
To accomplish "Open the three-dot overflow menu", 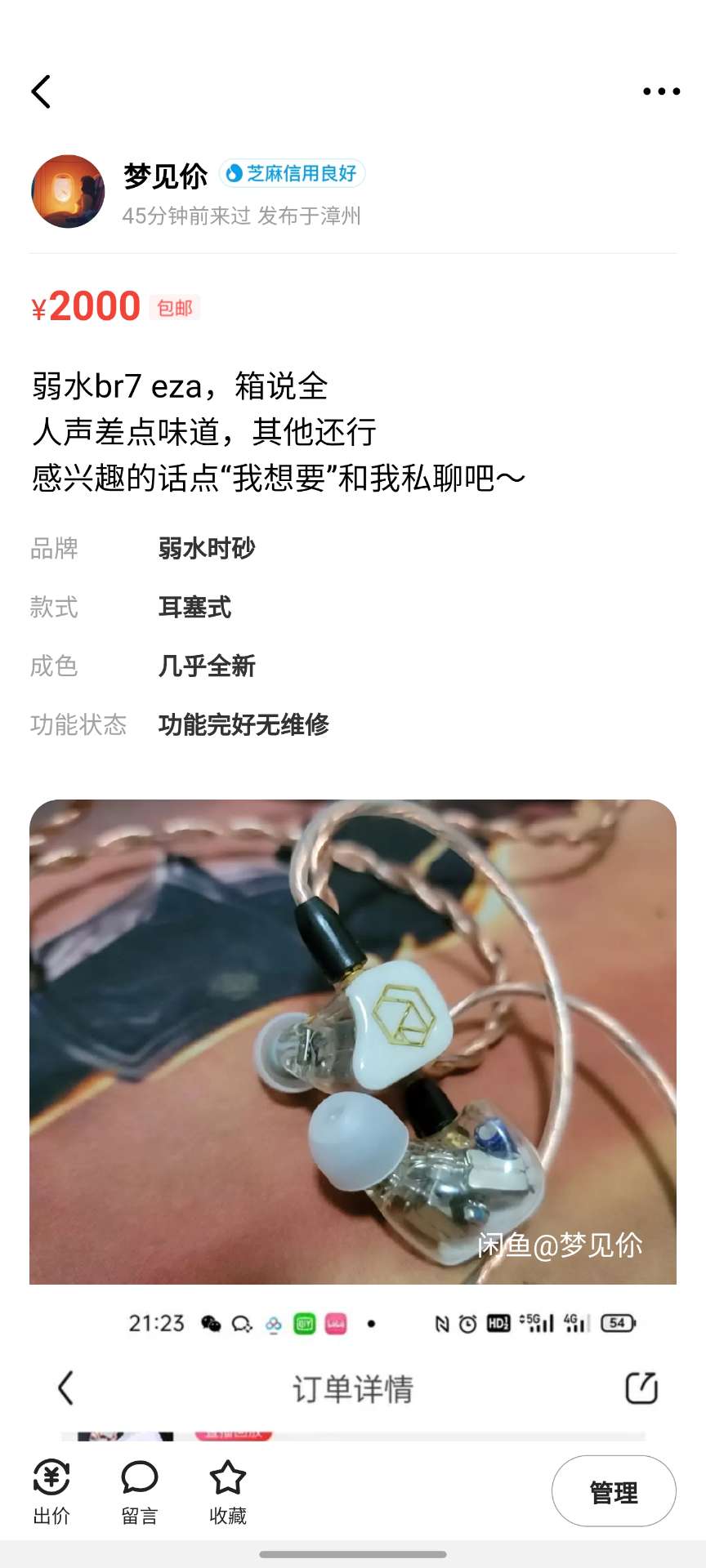I will (661, 91).
